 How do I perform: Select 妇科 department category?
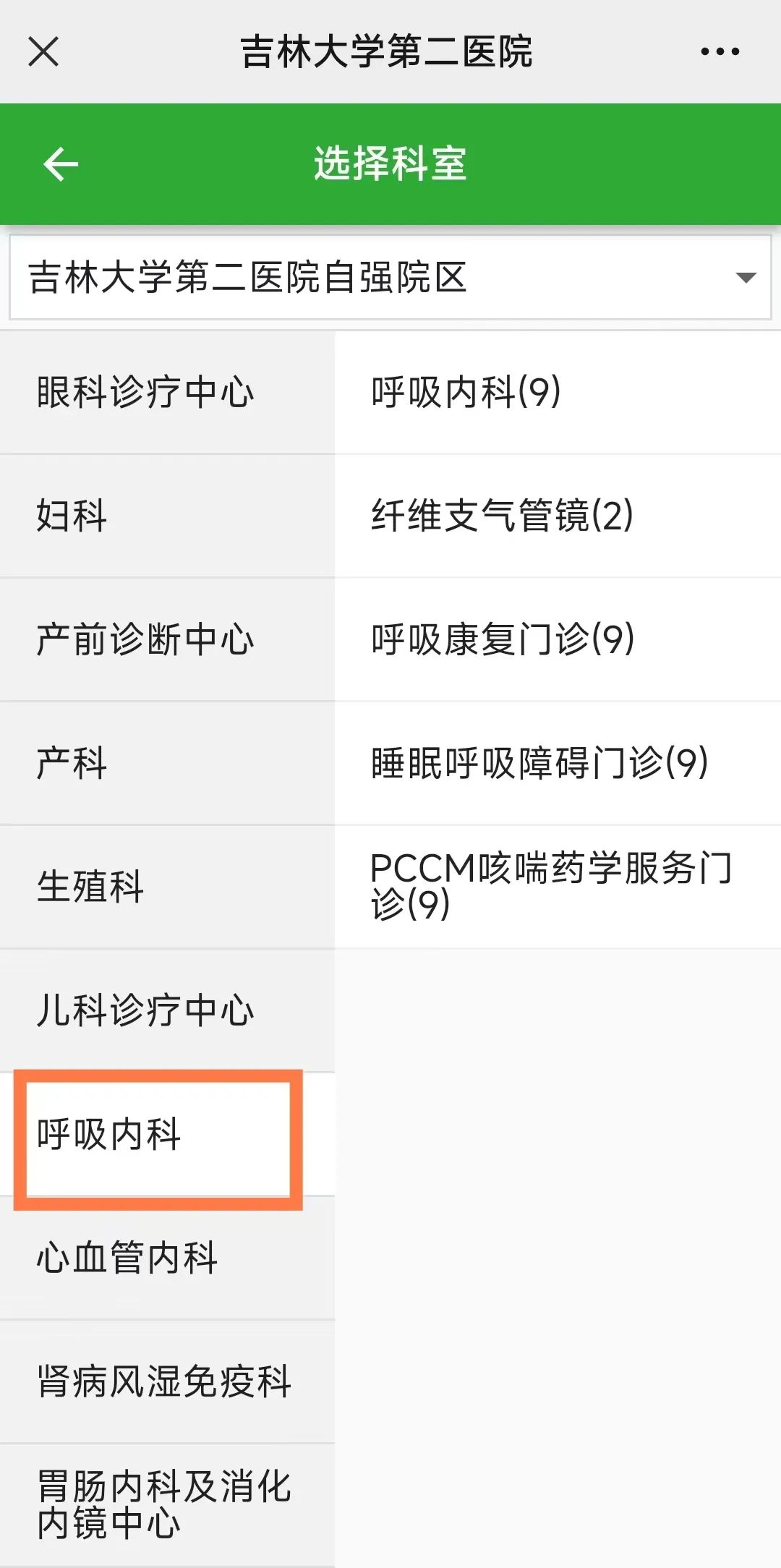pyautogui.click(x=167, y=516)
